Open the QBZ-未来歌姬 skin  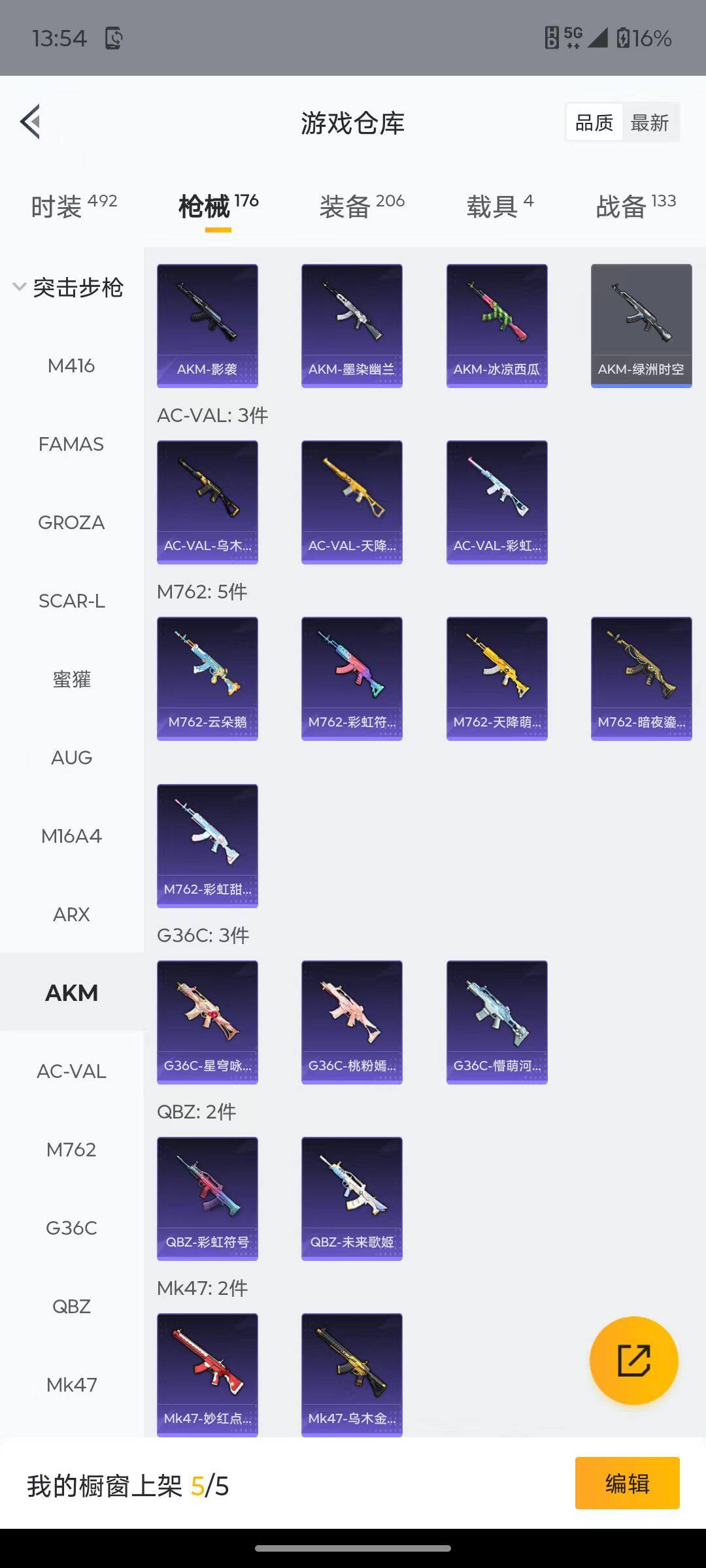pos(352,1198)
